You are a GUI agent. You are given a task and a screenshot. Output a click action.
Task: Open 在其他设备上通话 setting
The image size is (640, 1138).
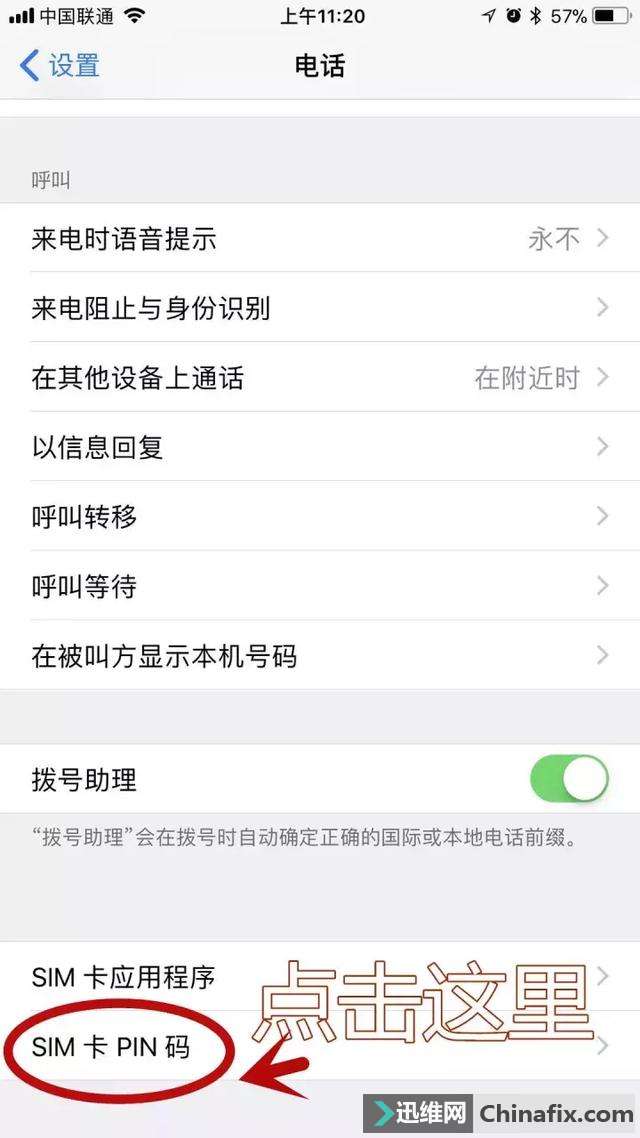pyautogui.click(x=320, y=378)
